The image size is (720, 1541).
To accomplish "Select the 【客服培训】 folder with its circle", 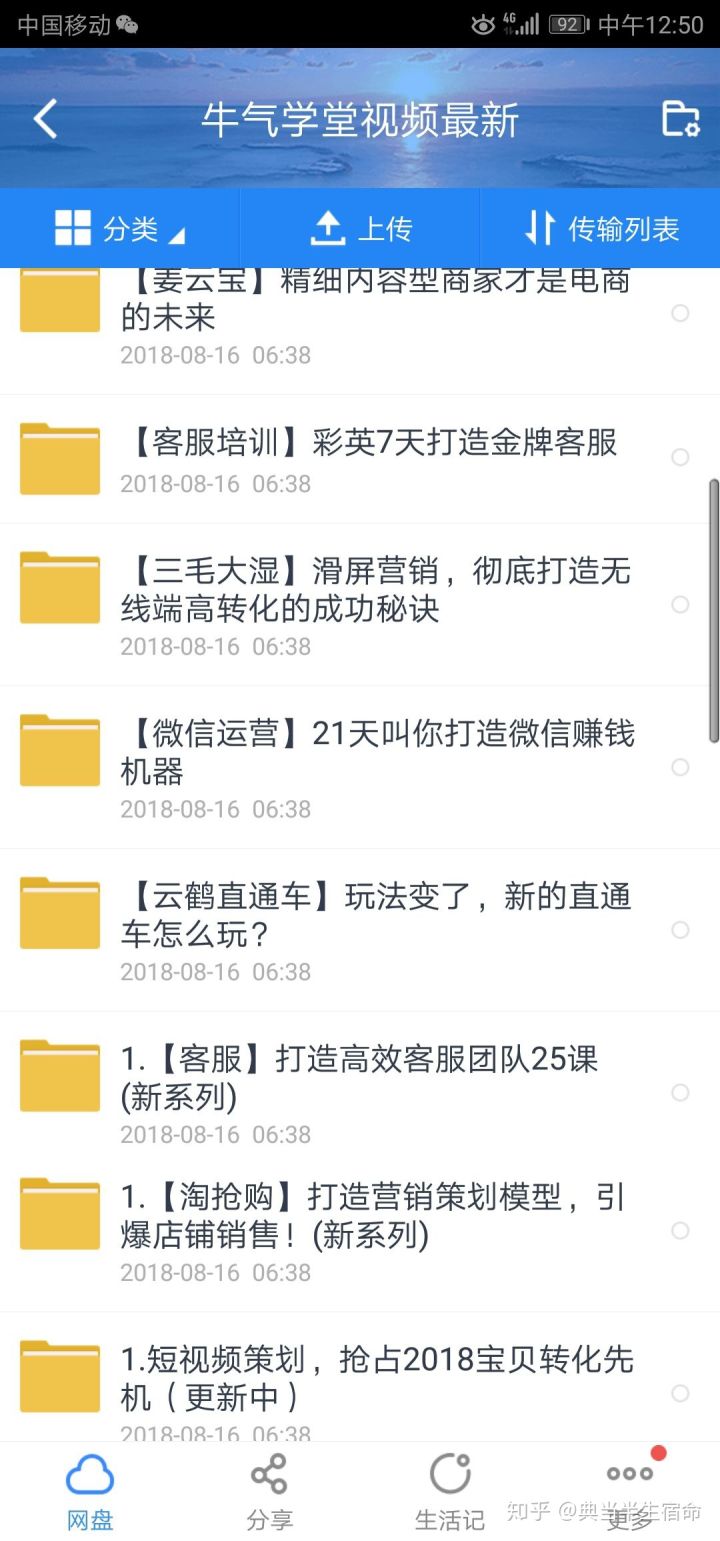I will (680, 457).
